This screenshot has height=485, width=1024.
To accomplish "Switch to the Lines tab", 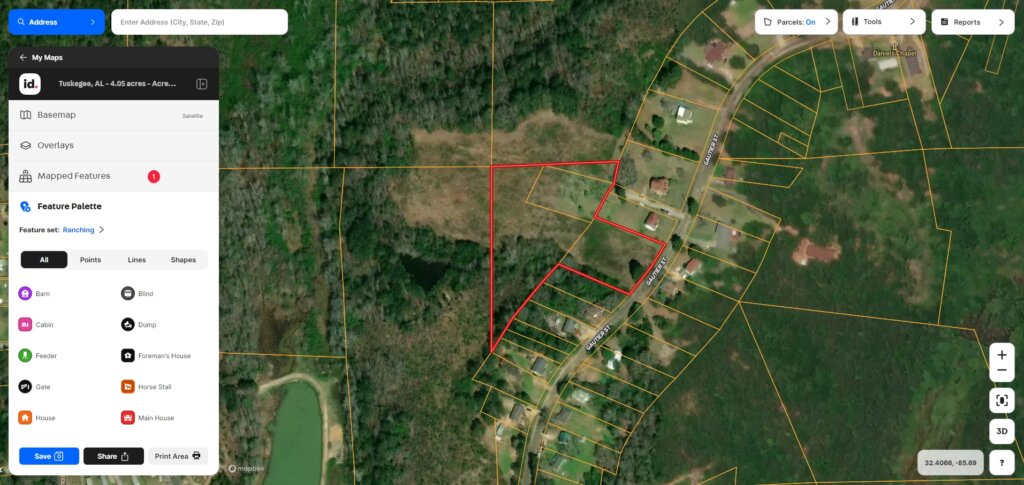I will pyautogui.click(x=137, y=260).
